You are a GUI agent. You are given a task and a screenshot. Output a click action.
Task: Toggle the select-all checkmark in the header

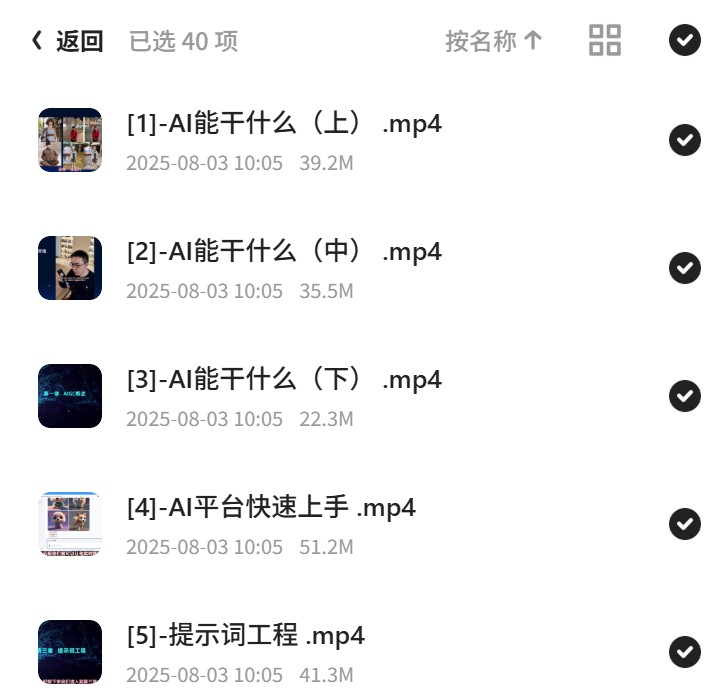pyautogui.click(x=685, y=40)
